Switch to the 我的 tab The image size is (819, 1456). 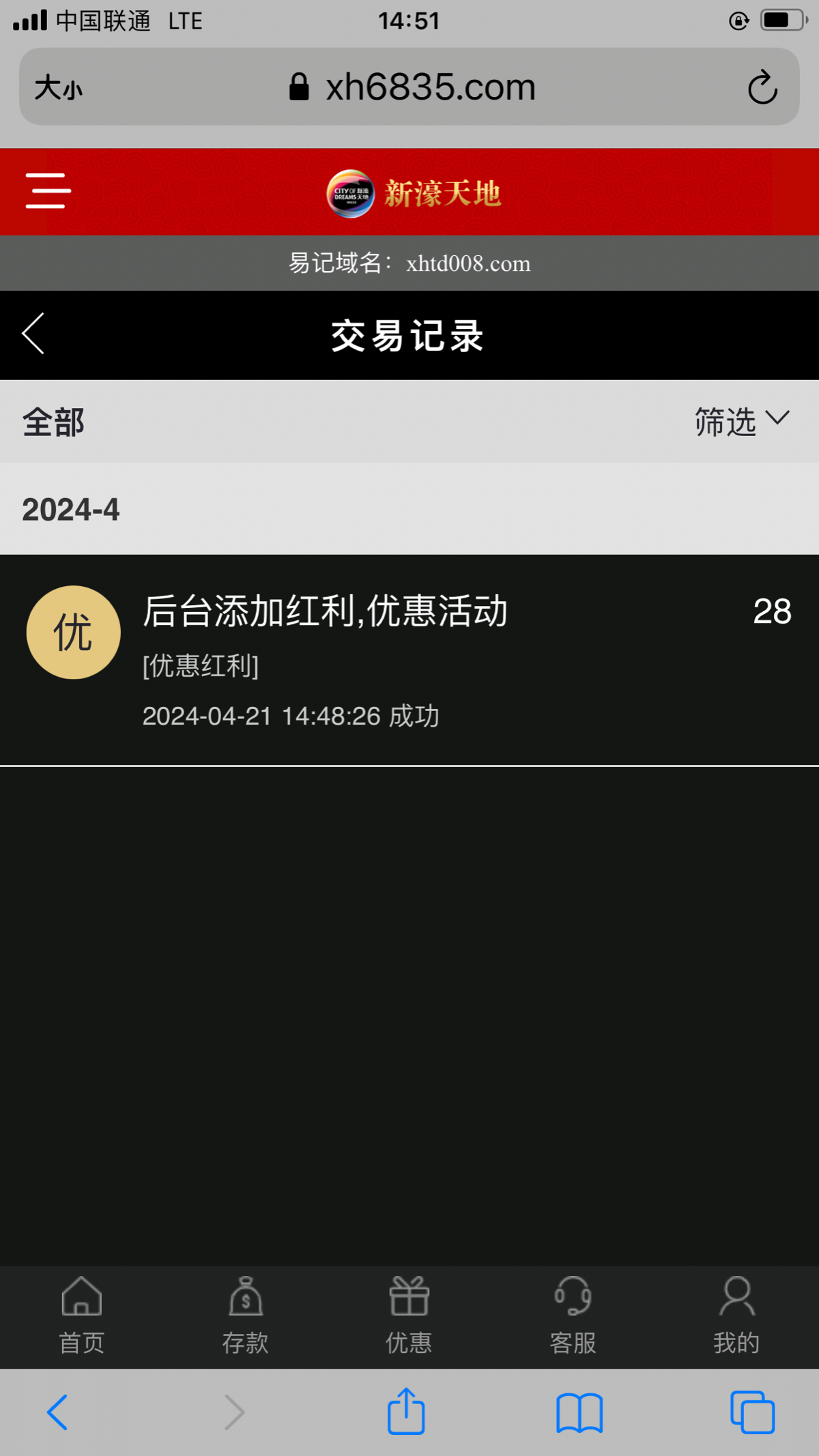(736, 1315)
